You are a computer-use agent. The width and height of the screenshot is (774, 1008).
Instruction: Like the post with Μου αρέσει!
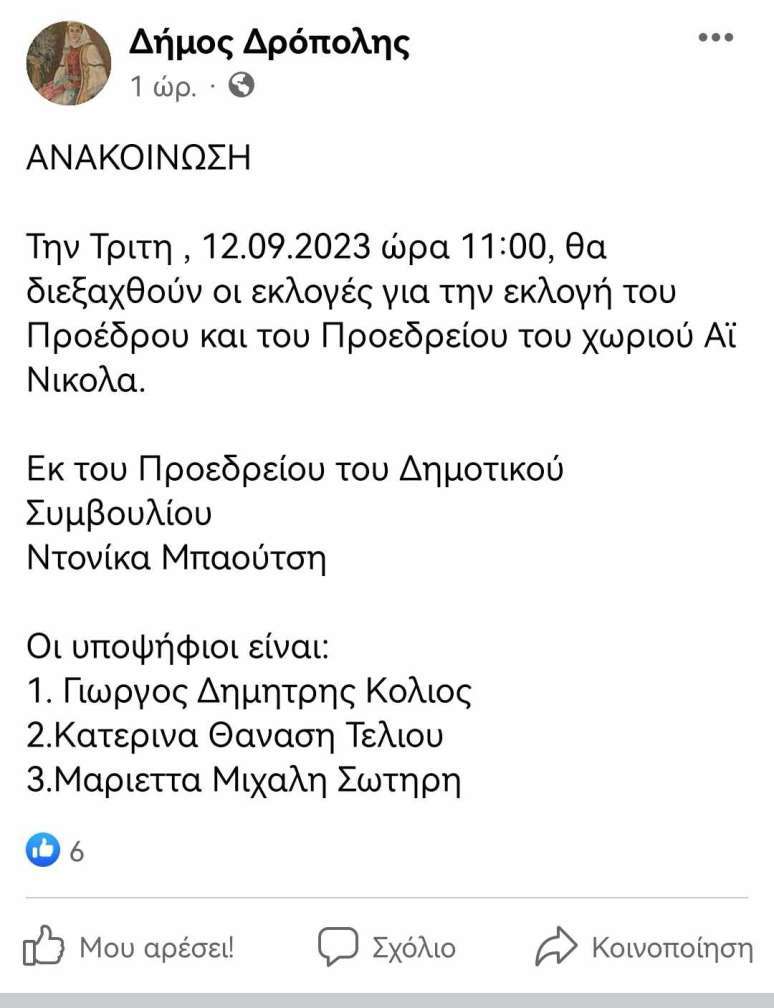(129, 947)
